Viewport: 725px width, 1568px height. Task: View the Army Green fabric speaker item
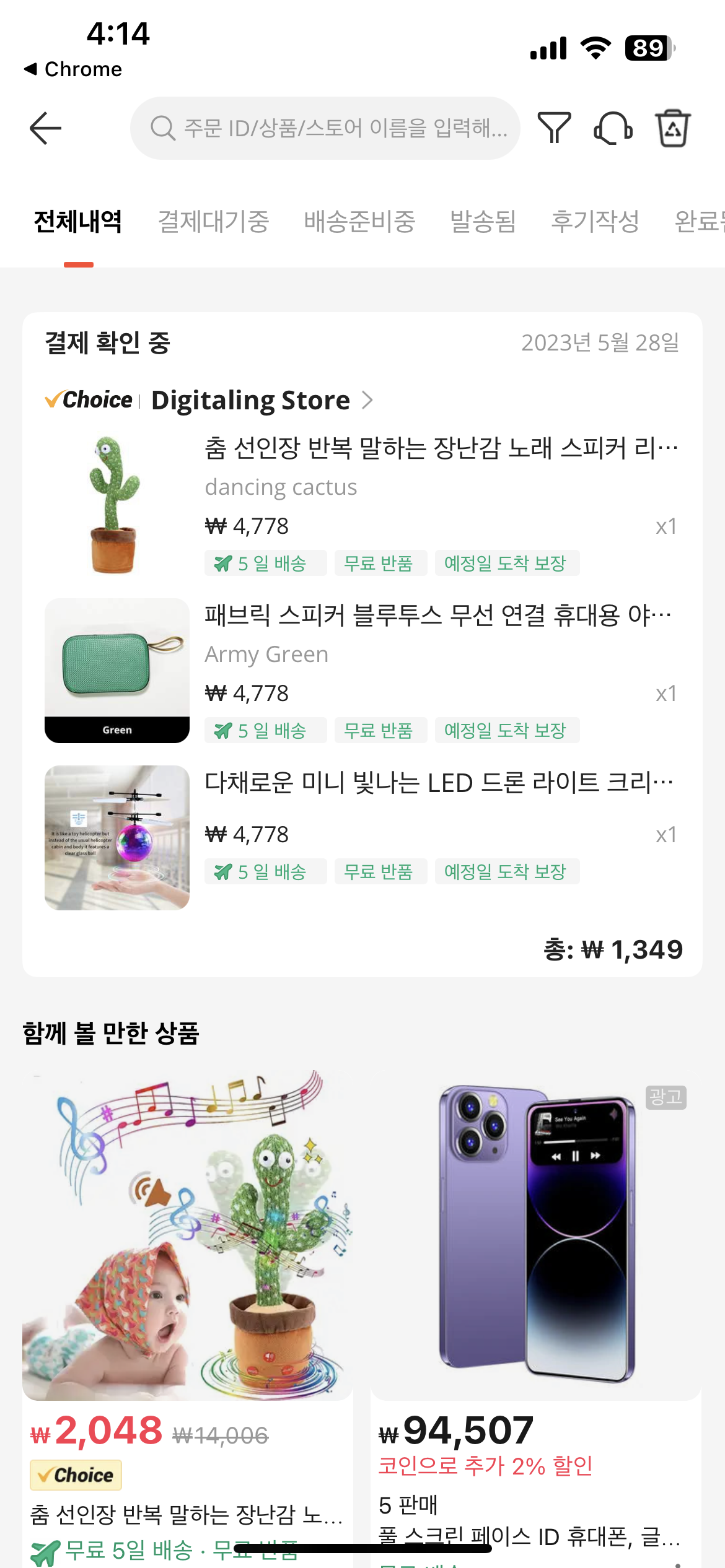click(437, 616)
